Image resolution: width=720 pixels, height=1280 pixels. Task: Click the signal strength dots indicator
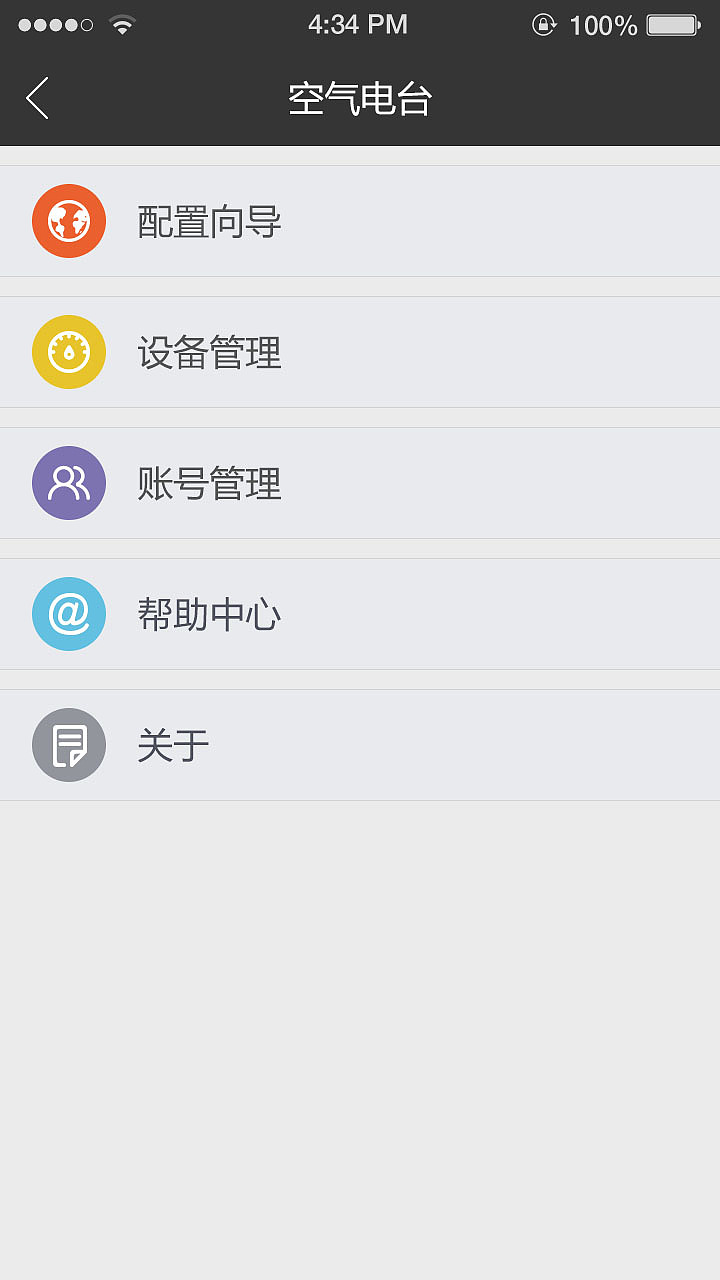point(53,24)
